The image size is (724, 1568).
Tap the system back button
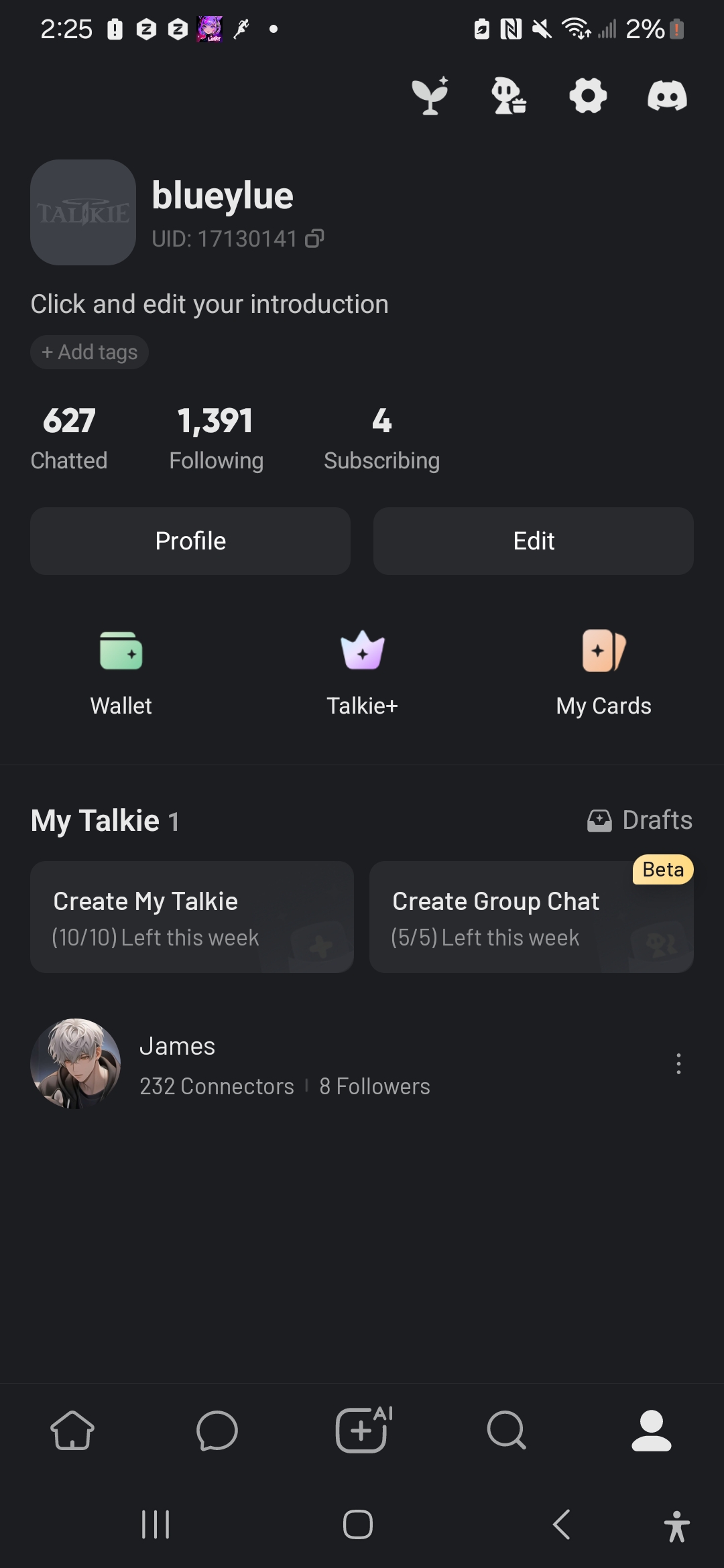click(562, 1524)
